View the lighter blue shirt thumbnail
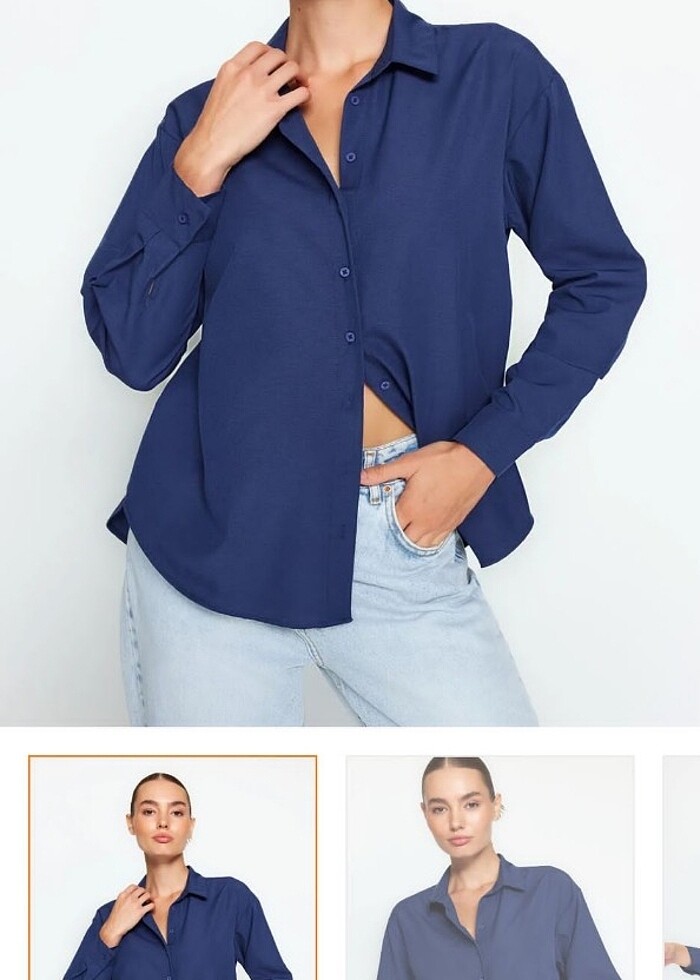Viewport: 700px width, 980px height. (x=490, y=868)
